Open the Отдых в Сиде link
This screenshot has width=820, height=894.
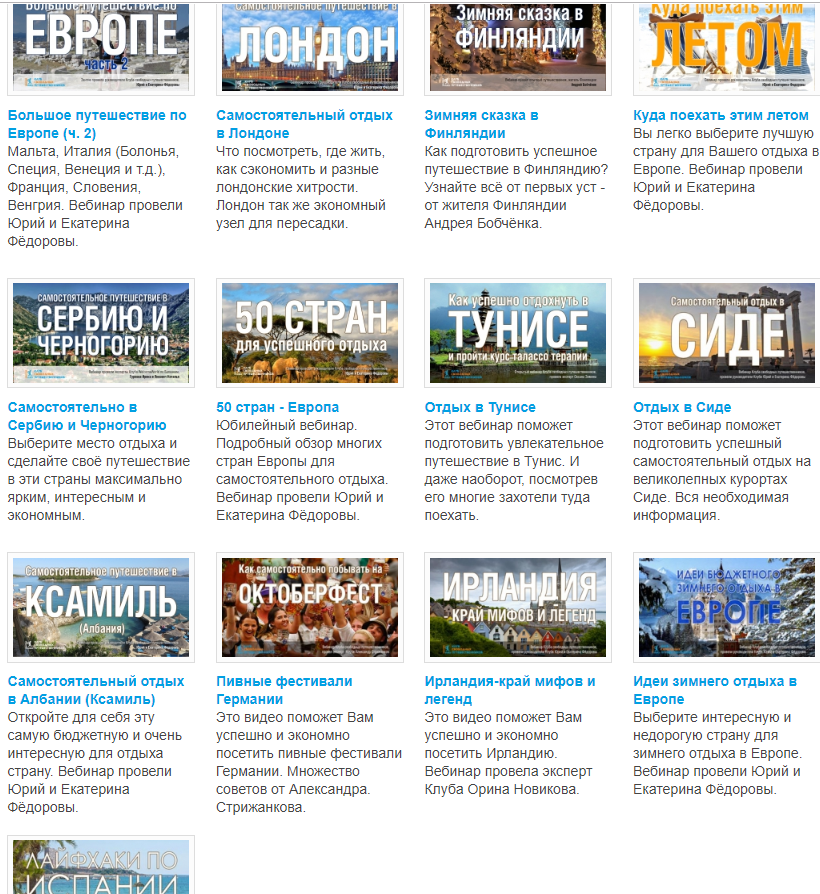point(682,407)
